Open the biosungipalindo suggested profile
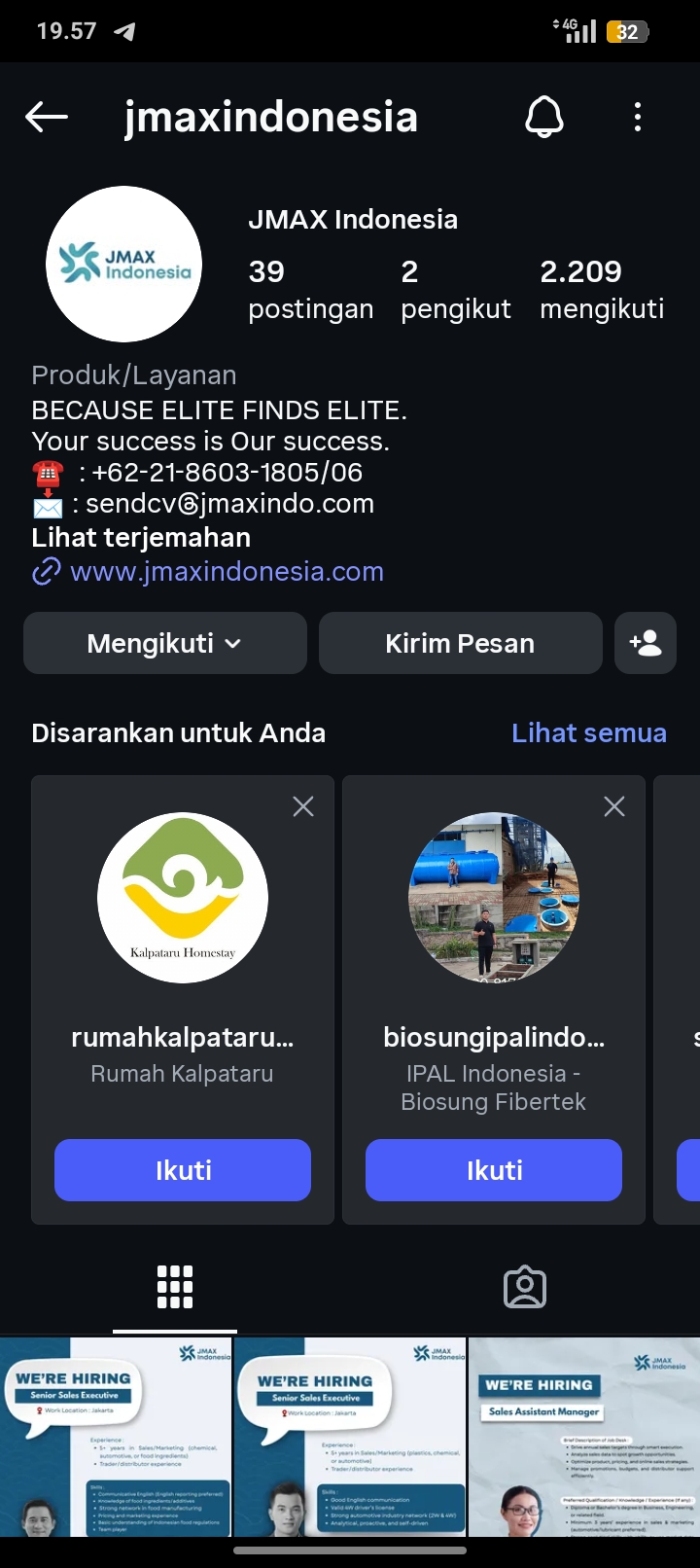 click(494, 897)
